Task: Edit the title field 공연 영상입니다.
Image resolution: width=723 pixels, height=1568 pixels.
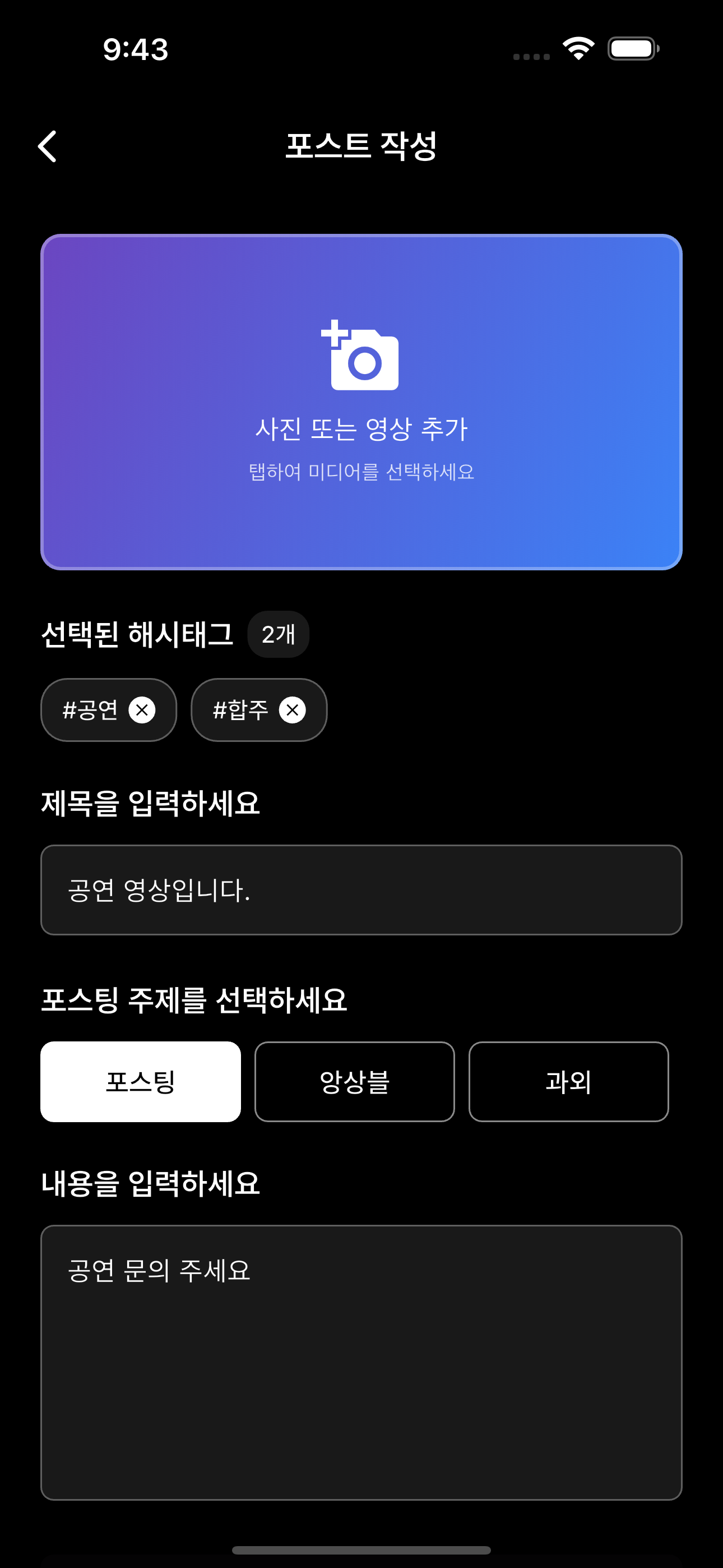Action: tap(361, 890)
